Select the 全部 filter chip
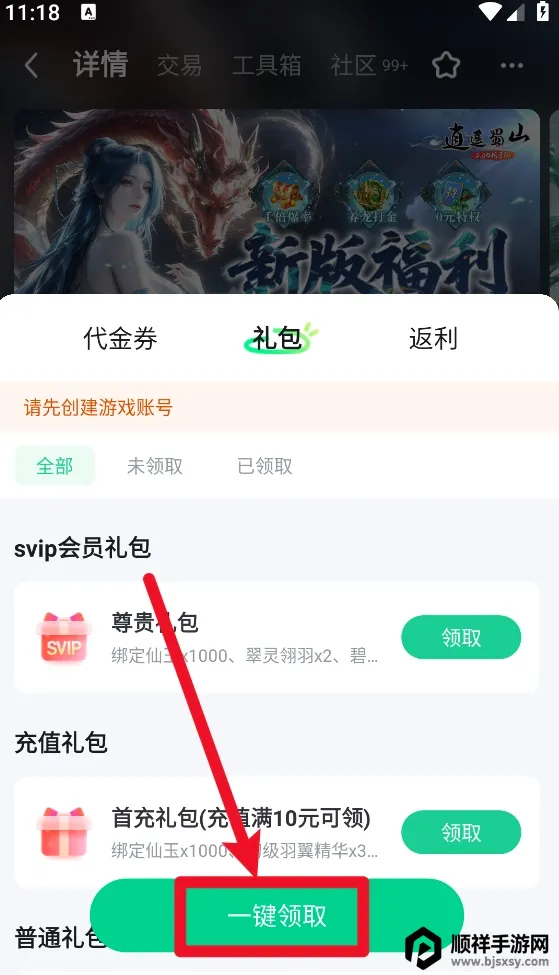This screenshot has height=975, width=559. (55, 466)
